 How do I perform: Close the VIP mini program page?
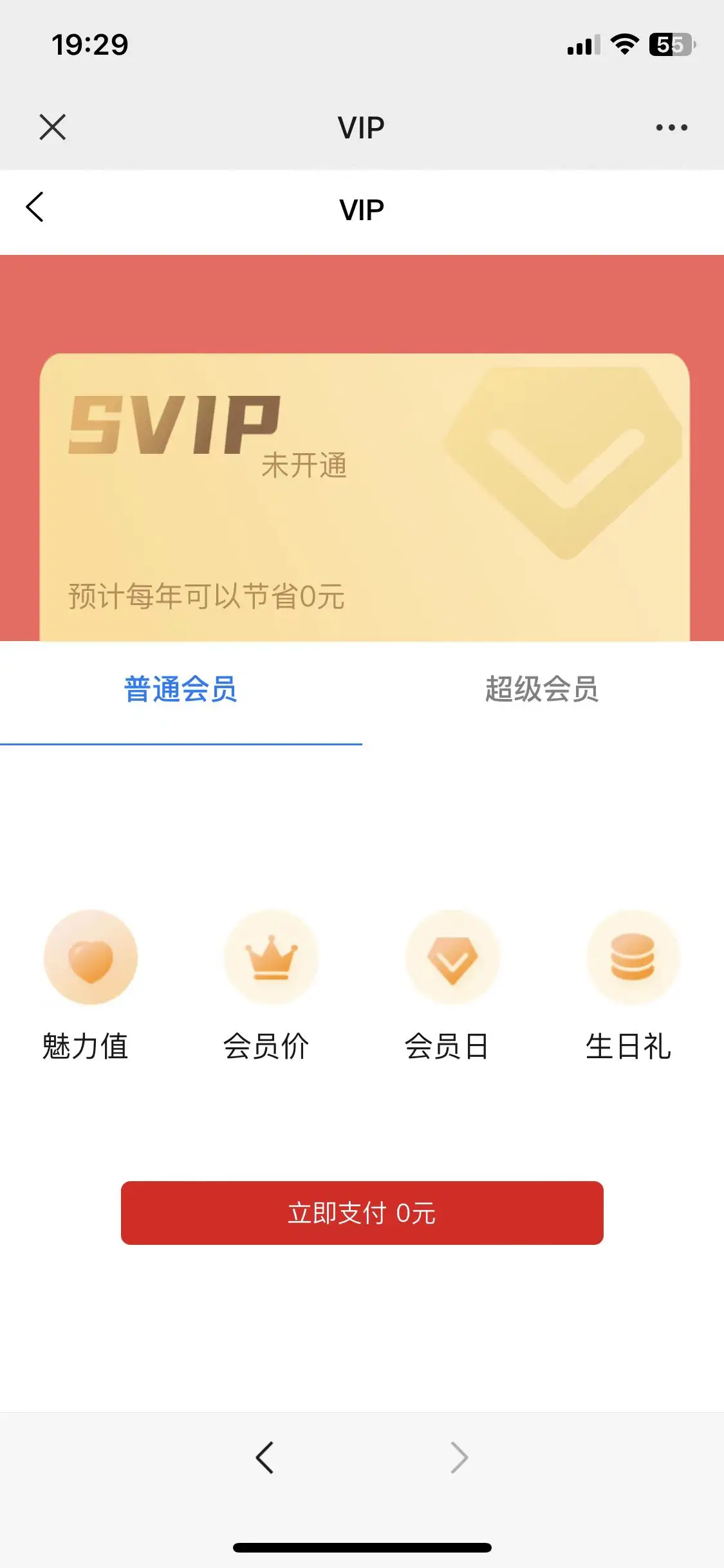coord(53,127)
